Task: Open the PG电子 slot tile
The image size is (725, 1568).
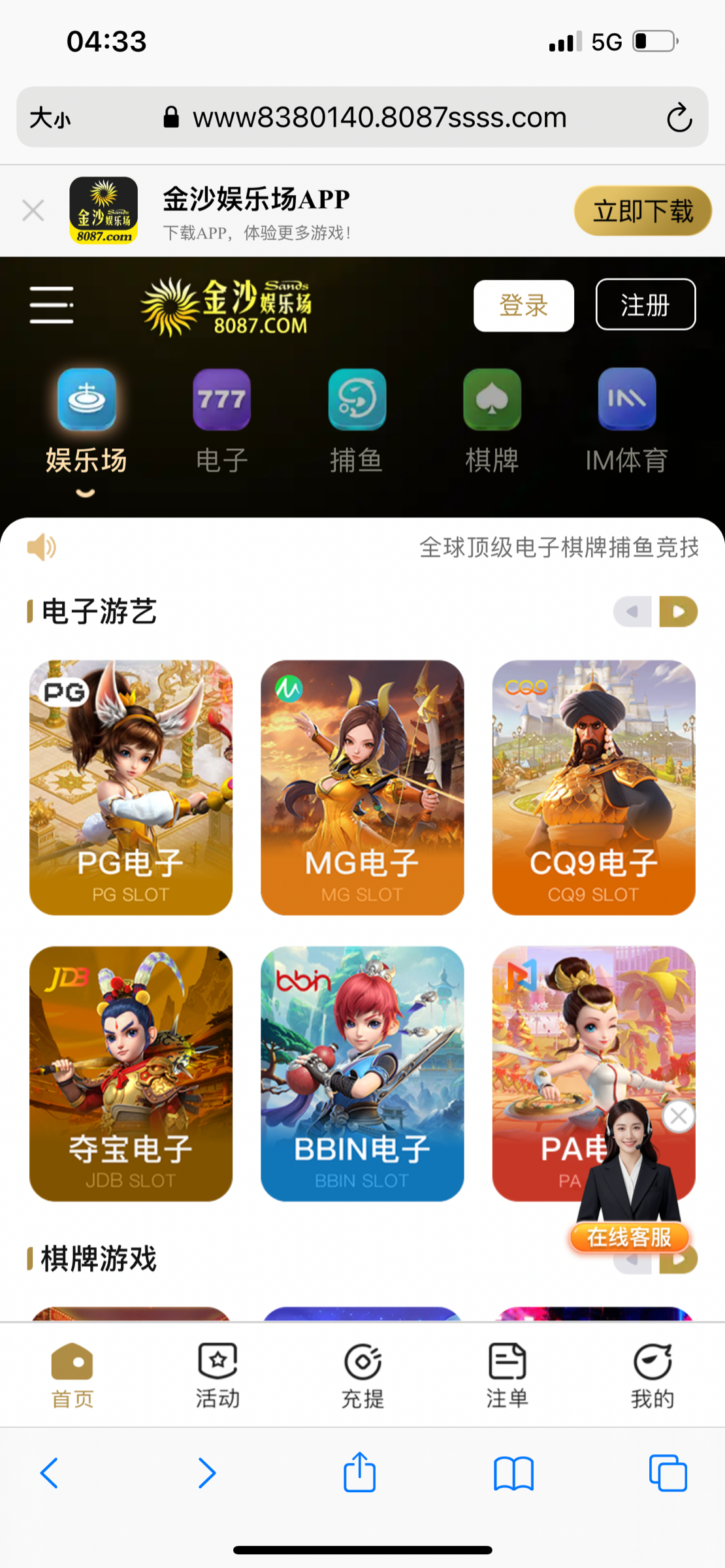Action: pyautogui.click(x=131, y=787)
